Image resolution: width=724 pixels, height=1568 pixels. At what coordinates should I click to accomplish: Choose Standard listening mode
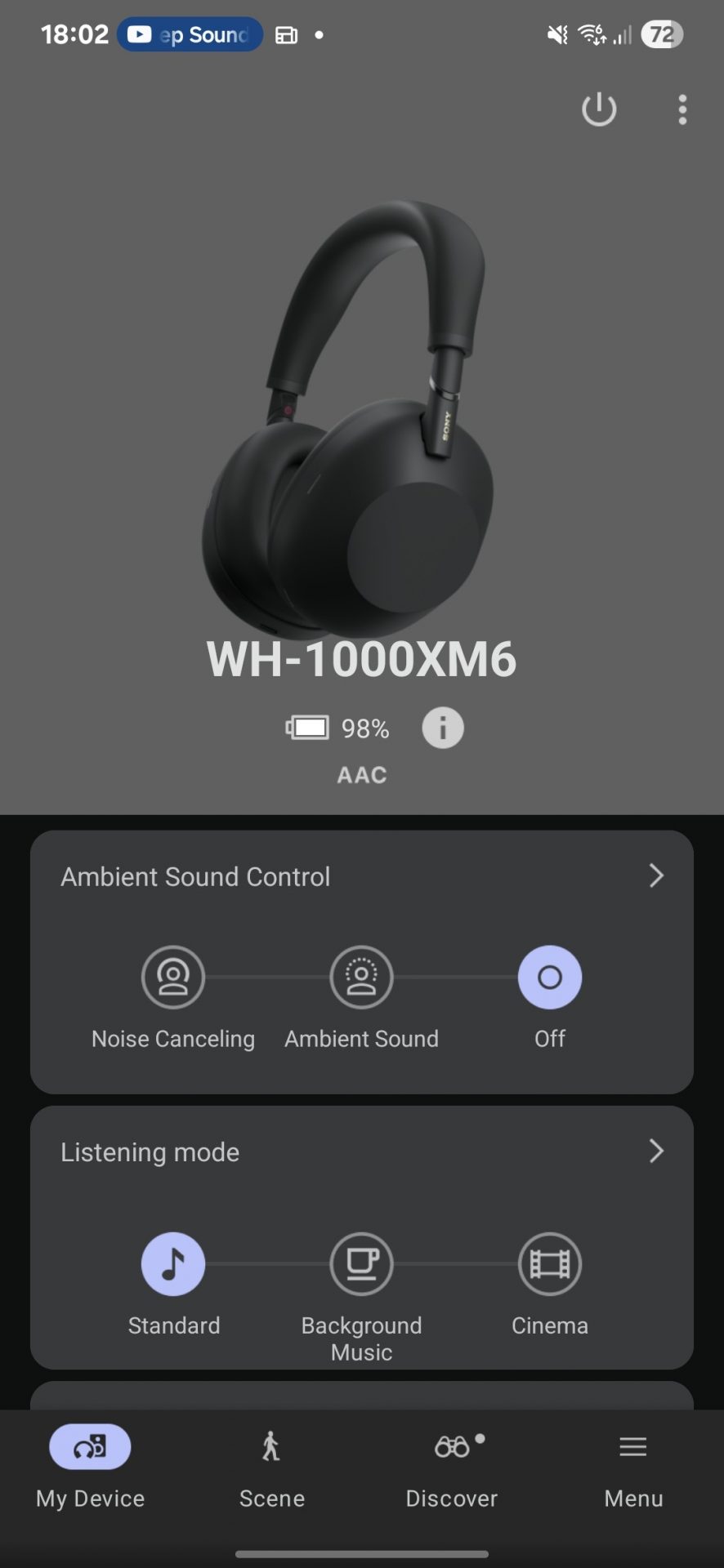coord(173,1264)
